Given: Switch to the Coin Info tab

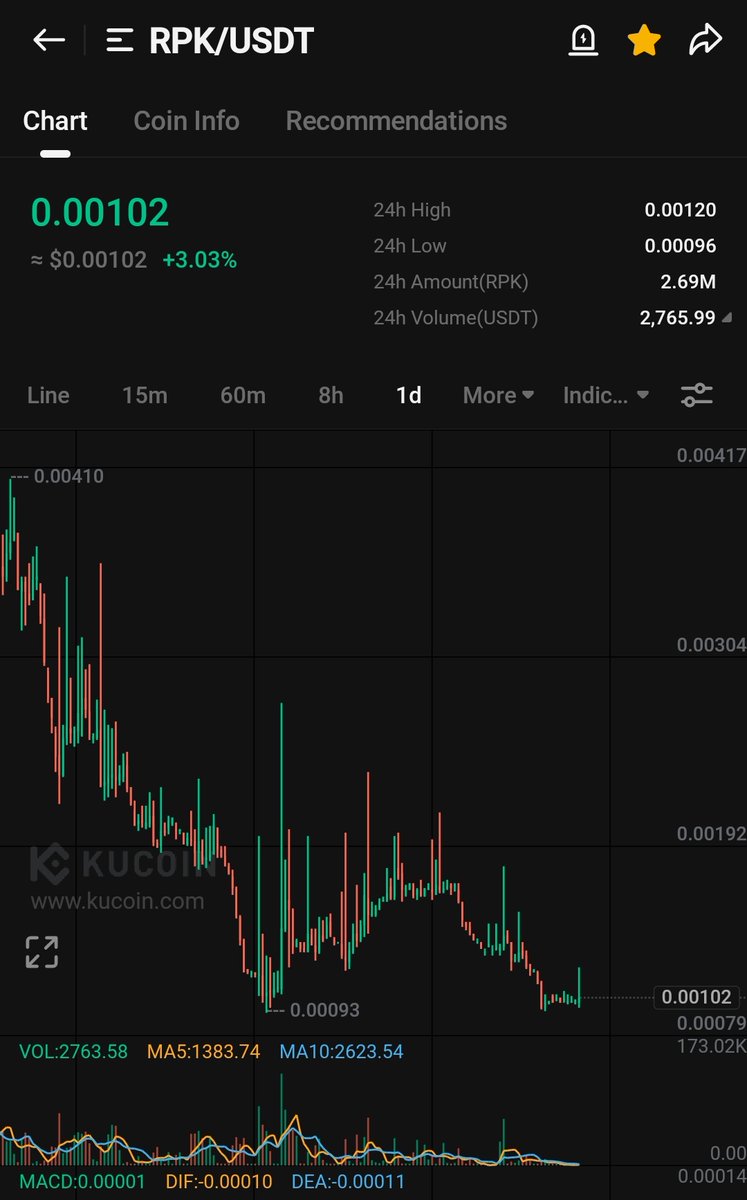Looking at the screenshot, I should [186, 121].
